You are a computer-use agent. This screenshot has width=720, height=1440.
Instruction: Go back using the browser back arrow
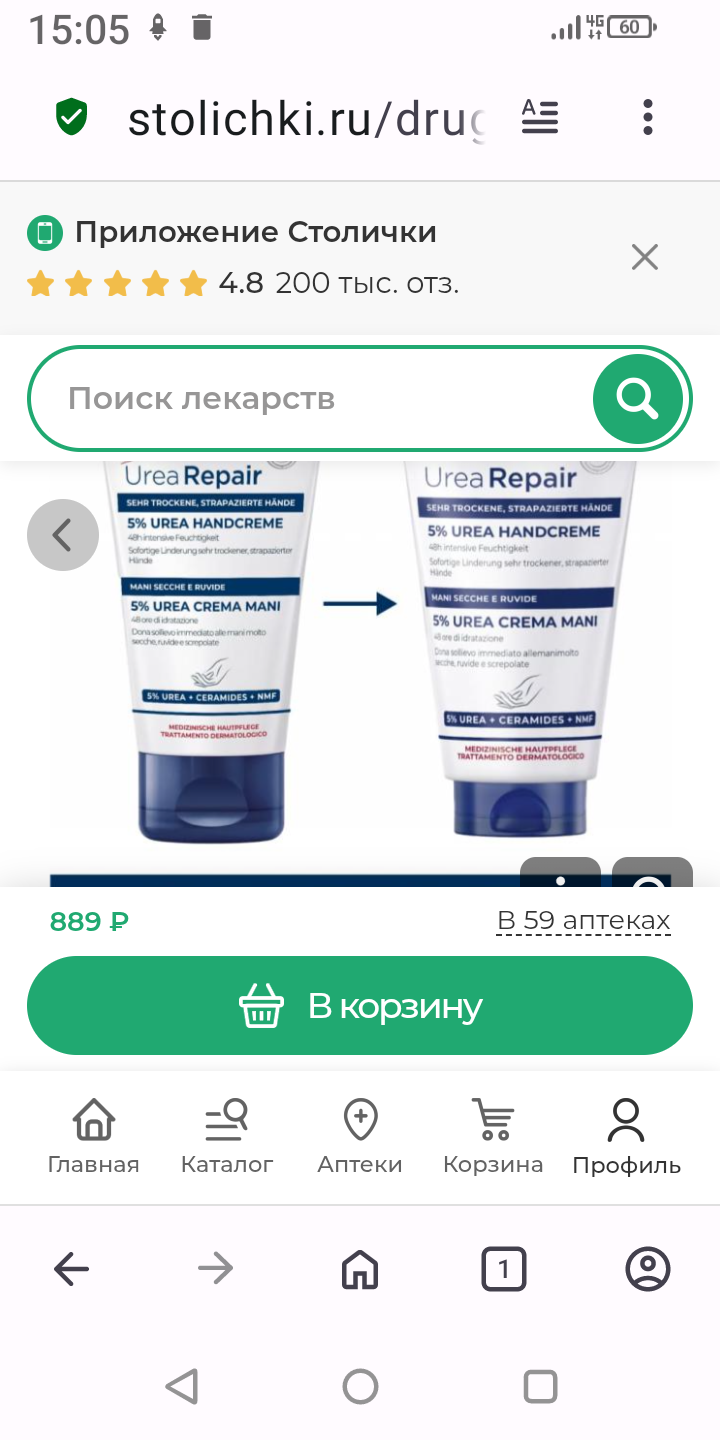72,1270
